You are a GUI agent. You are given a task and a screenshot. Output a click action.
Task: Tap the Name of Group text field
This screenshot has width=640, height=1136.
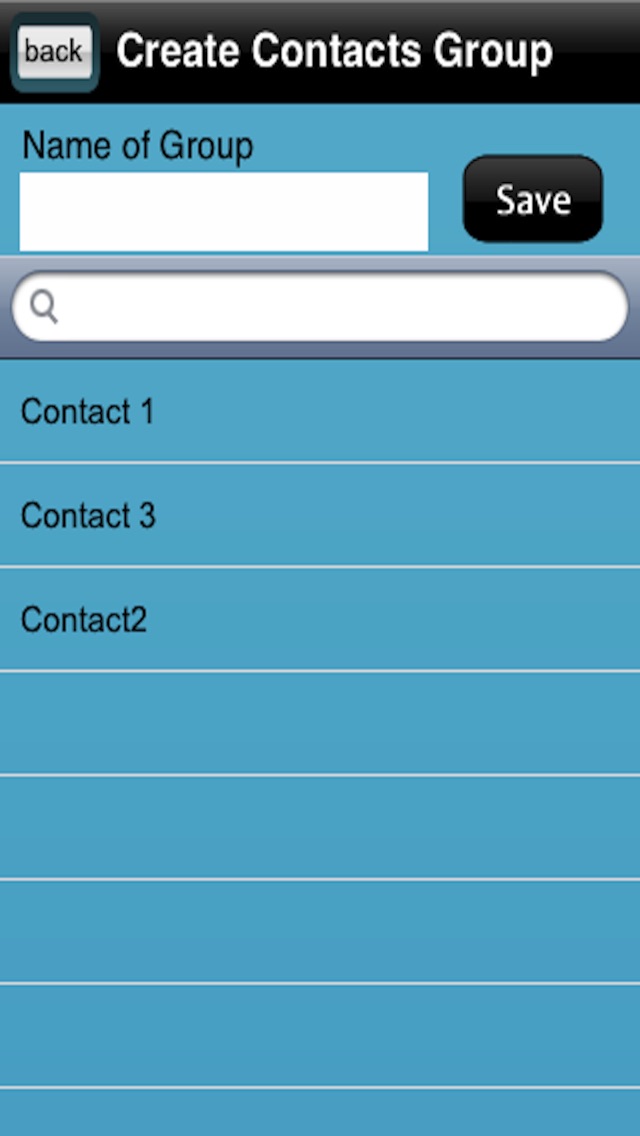224,212
